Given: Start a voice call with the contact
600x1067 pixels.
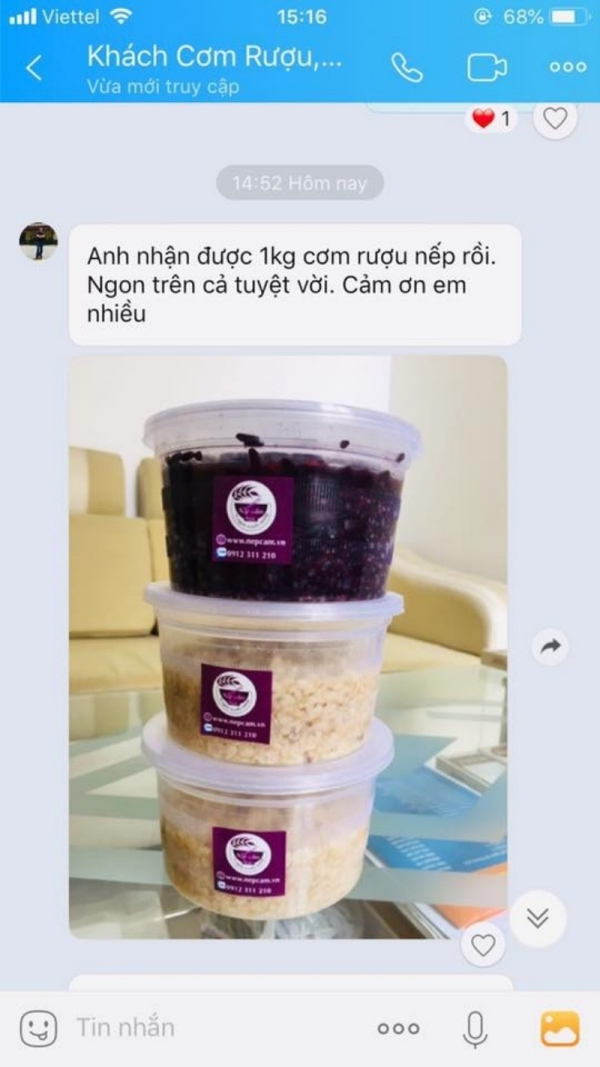Looking at the screenshot, I should [406, 67].
